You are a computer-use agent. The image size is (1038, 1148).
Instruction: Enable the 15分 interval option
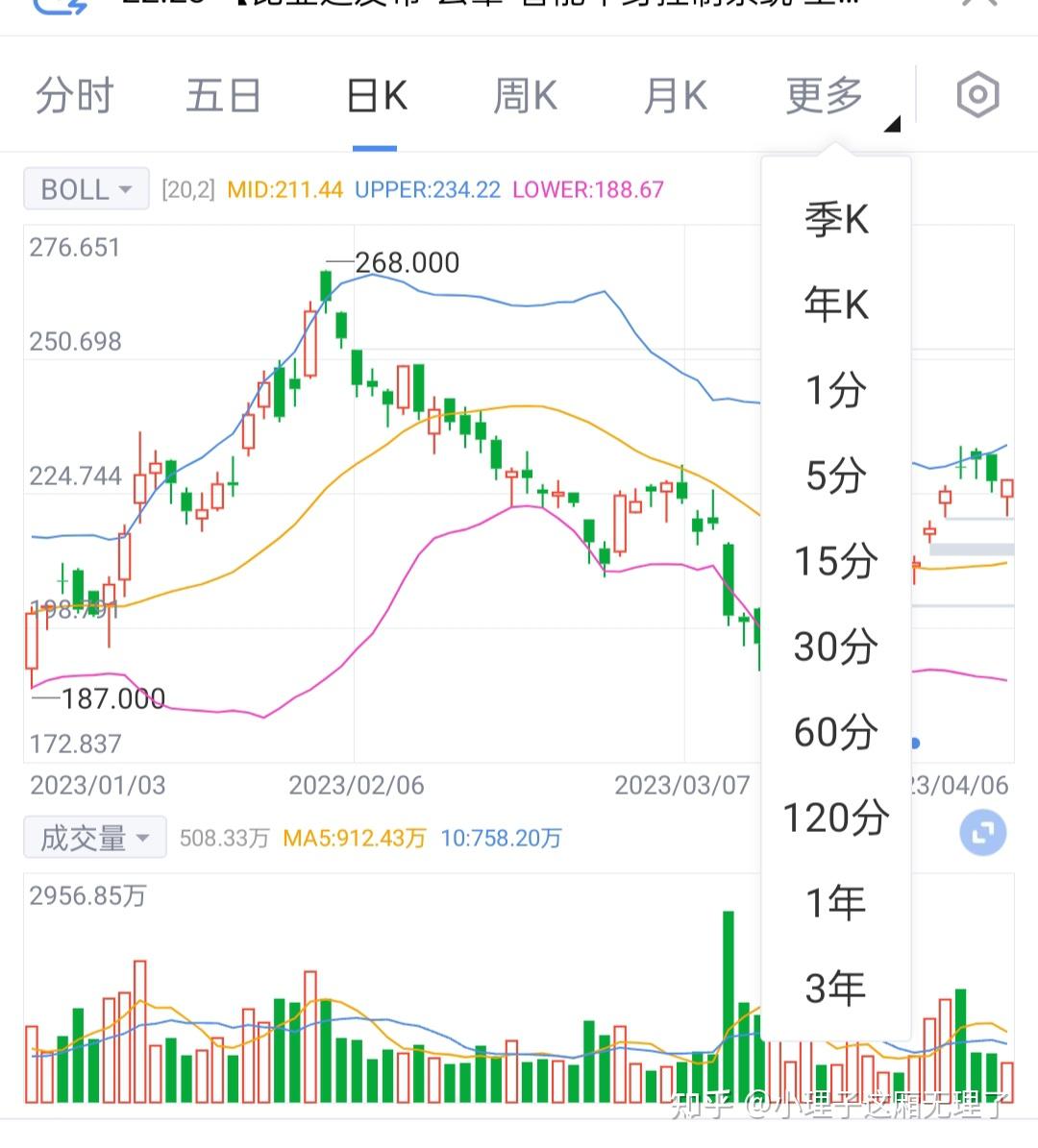[834, 563]
